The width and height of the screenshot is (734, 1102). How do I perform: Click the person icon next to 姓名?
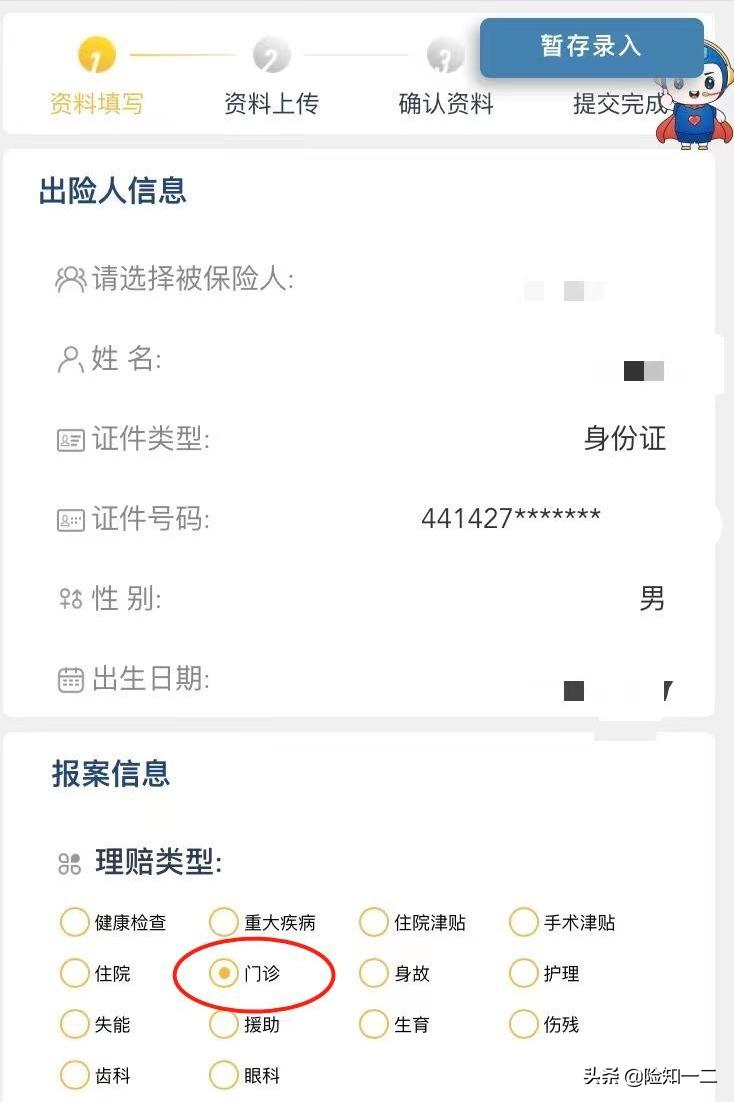(x=68, y=360)
